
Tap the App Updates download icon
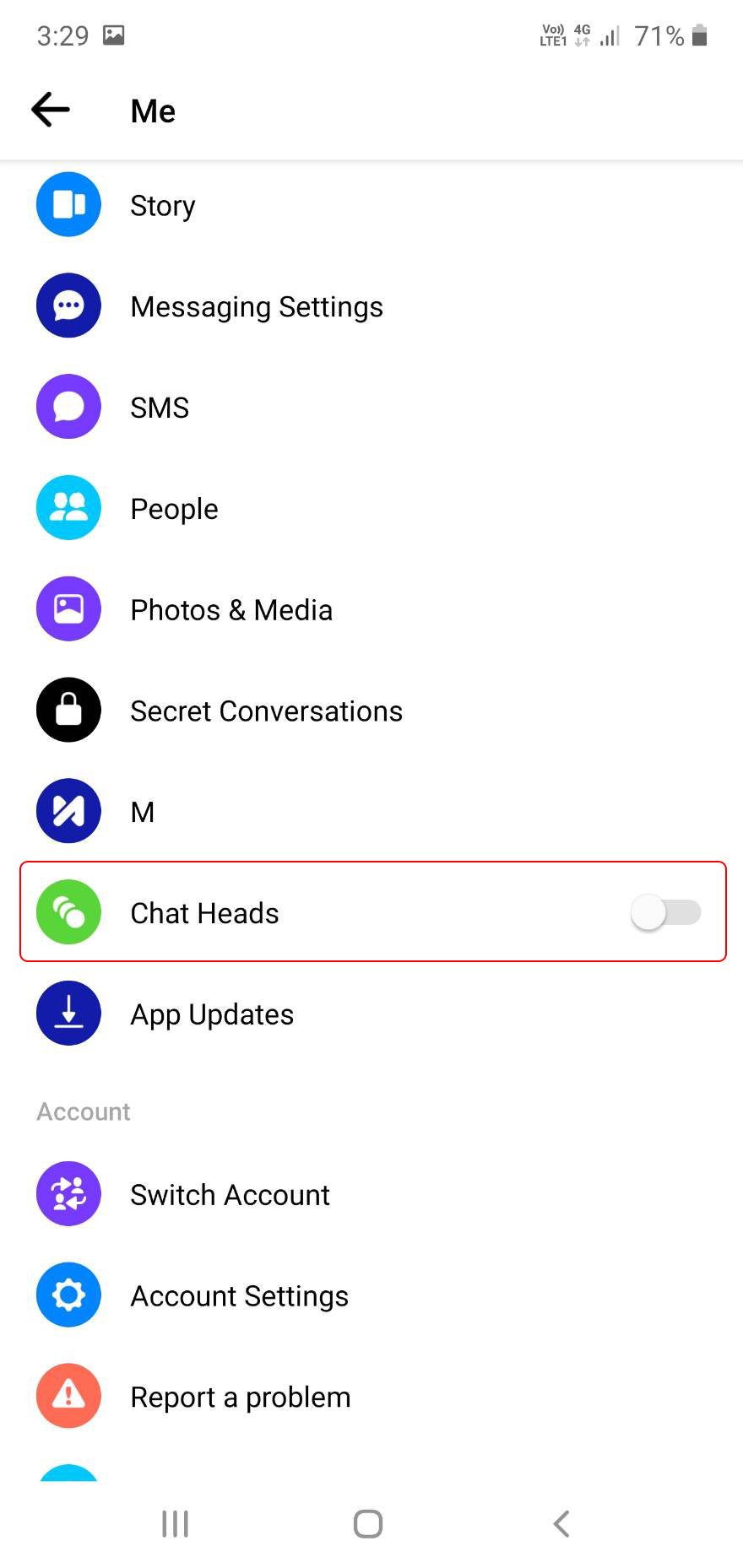click(68, 1013)
